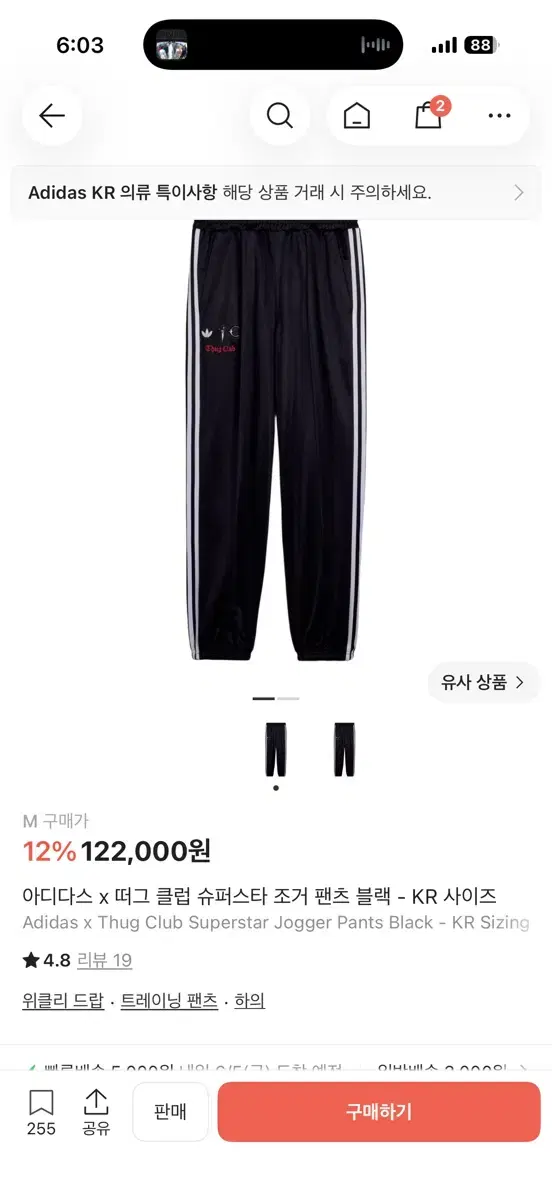Viewport: 552px width, 1200px height.
Task: Tap the 판매 sell button
Action: pos(171,1112)
